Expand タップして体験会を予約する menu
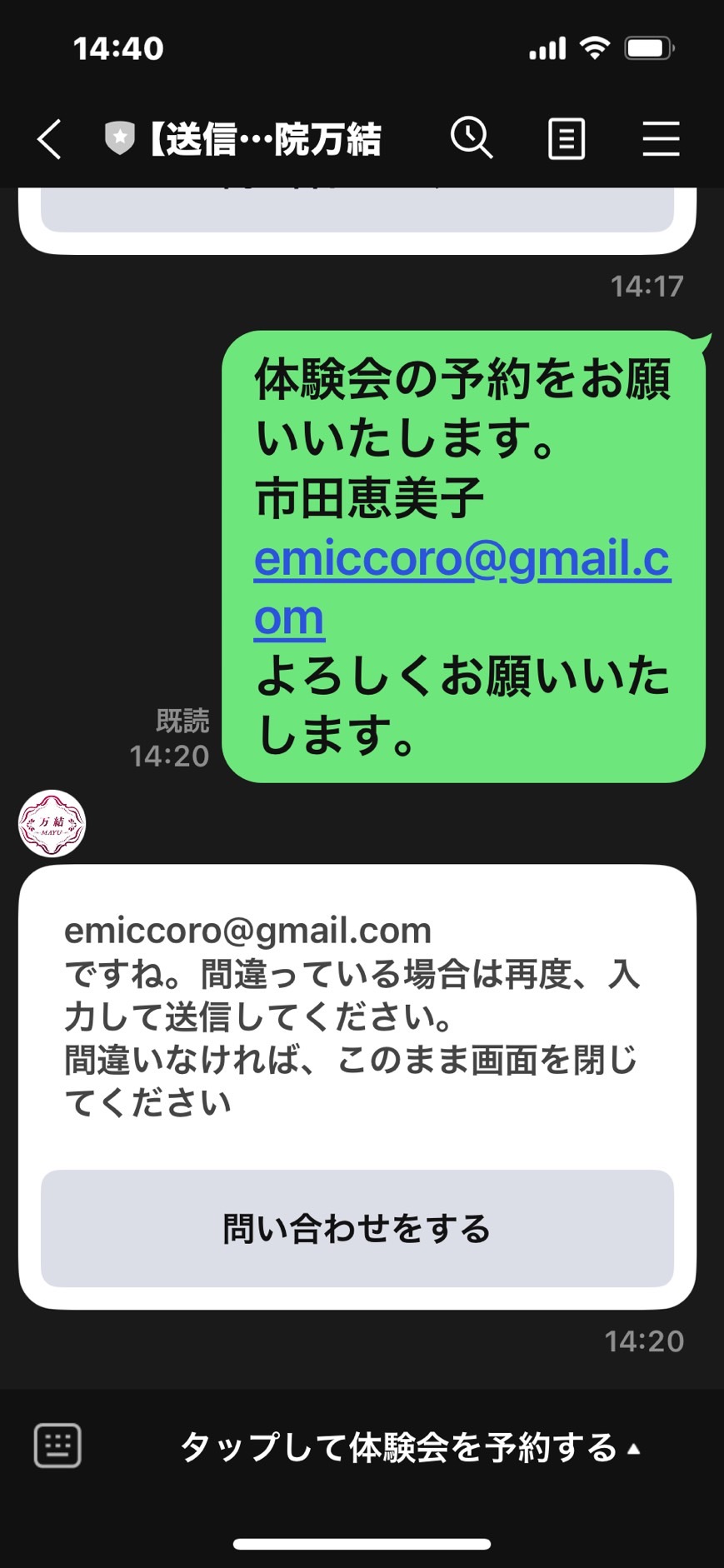The width and height of the screenshot is (724, 1568). coord(410,1448)
